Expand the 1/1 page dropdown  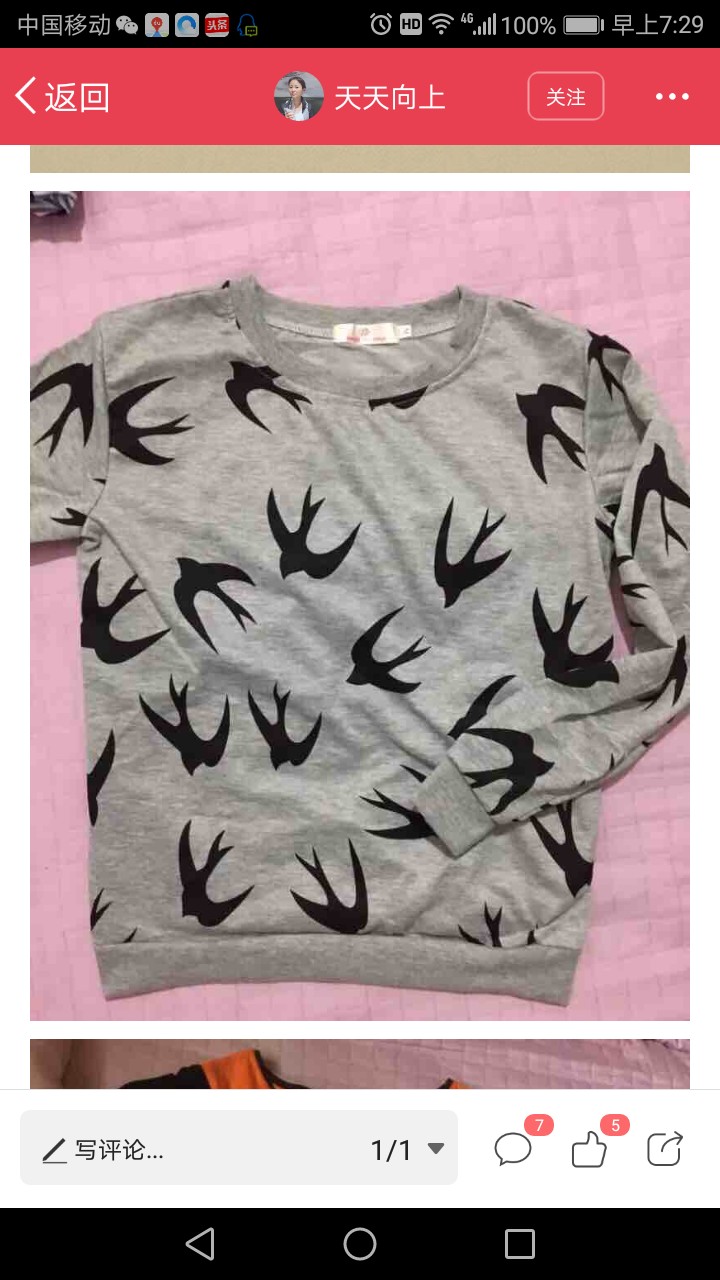408,1150
